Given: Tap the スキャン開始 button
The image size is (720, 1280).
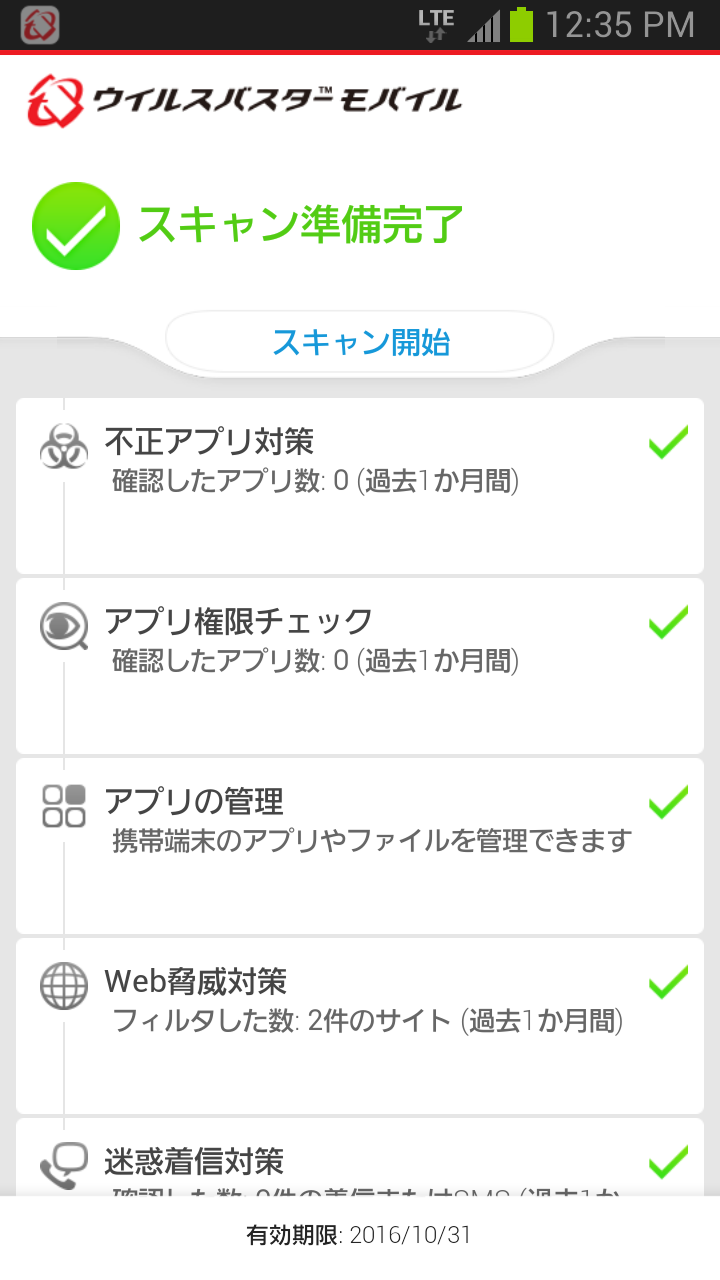Looking at the screenshot, I should click(360, 342).
